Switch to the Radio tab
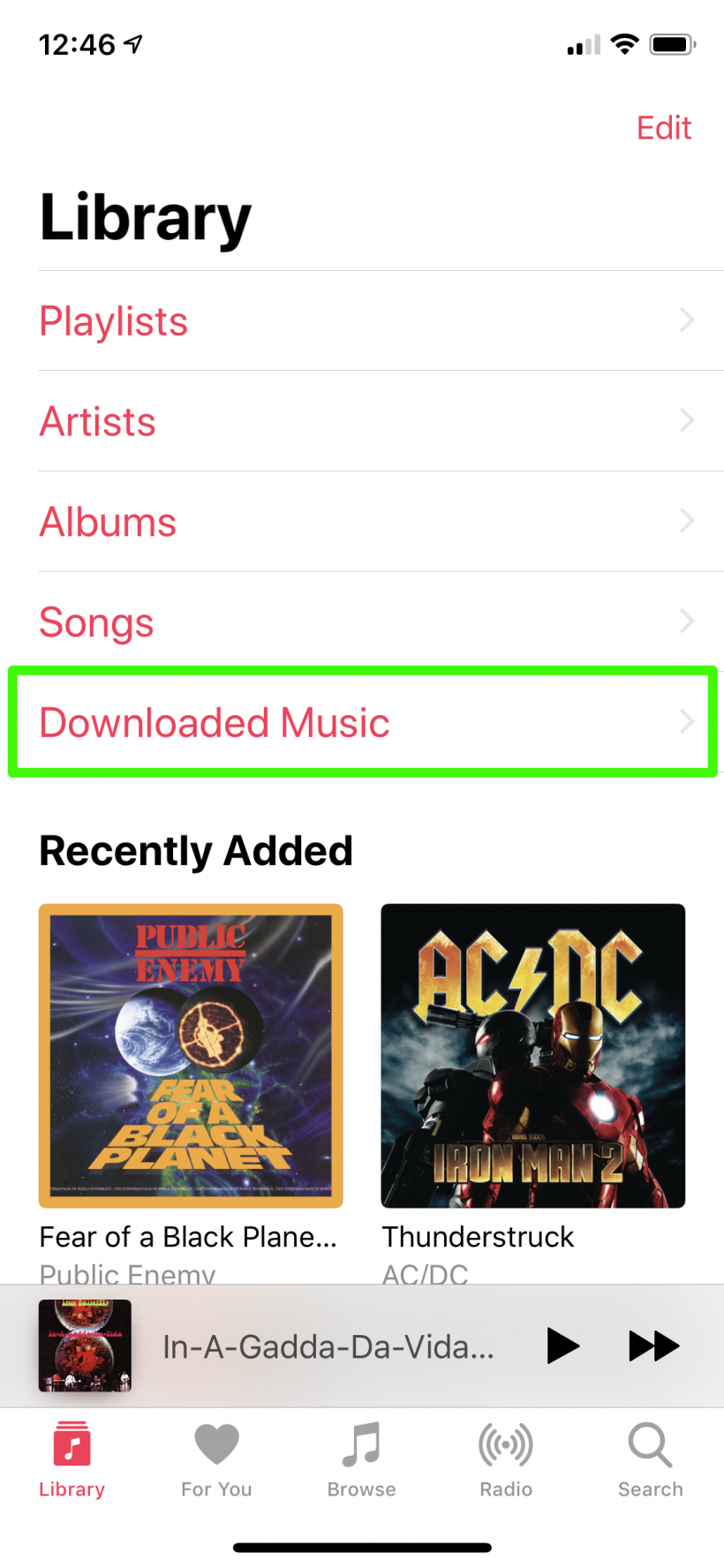The height and width of the screenshot is (1568, 724). tap(506, 1460)
